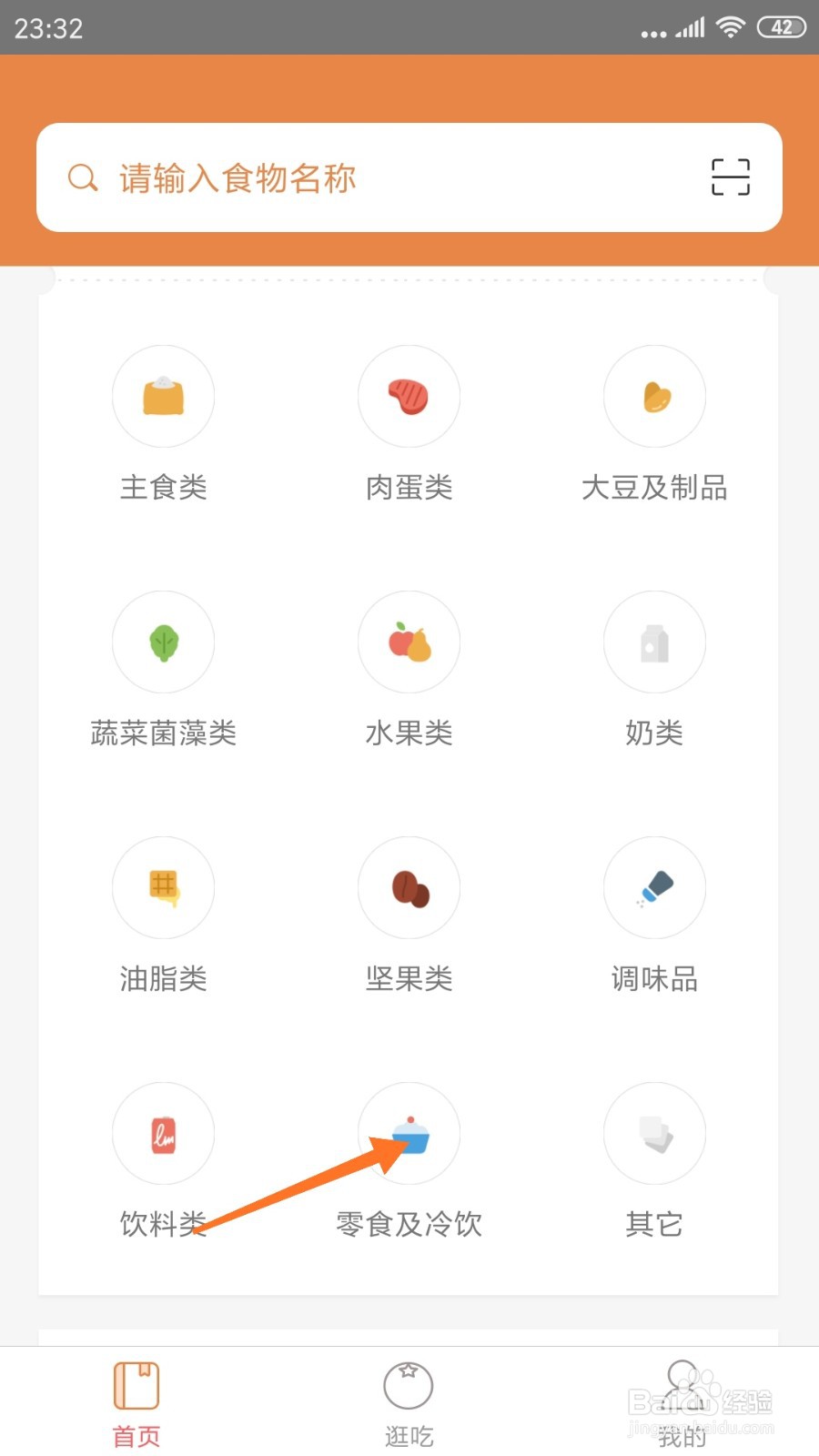Tap the 请输入食物名称 search input field
Image resolution: width=819 pixels, height=1456 pixels.
(364, 178)
